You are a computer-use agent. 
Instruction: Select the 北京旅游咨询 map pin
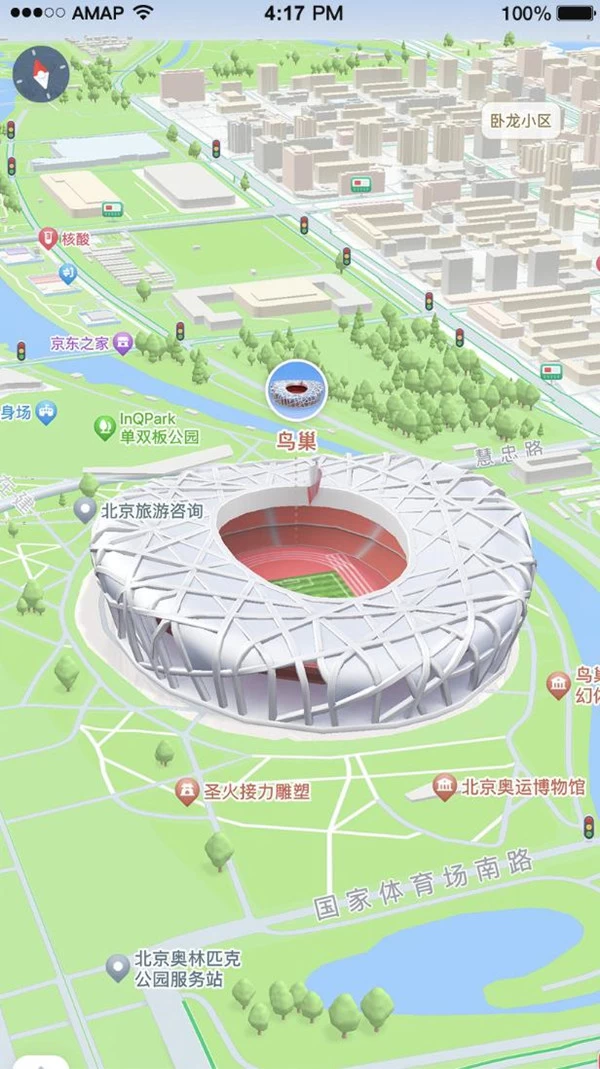tap(85, 511)
